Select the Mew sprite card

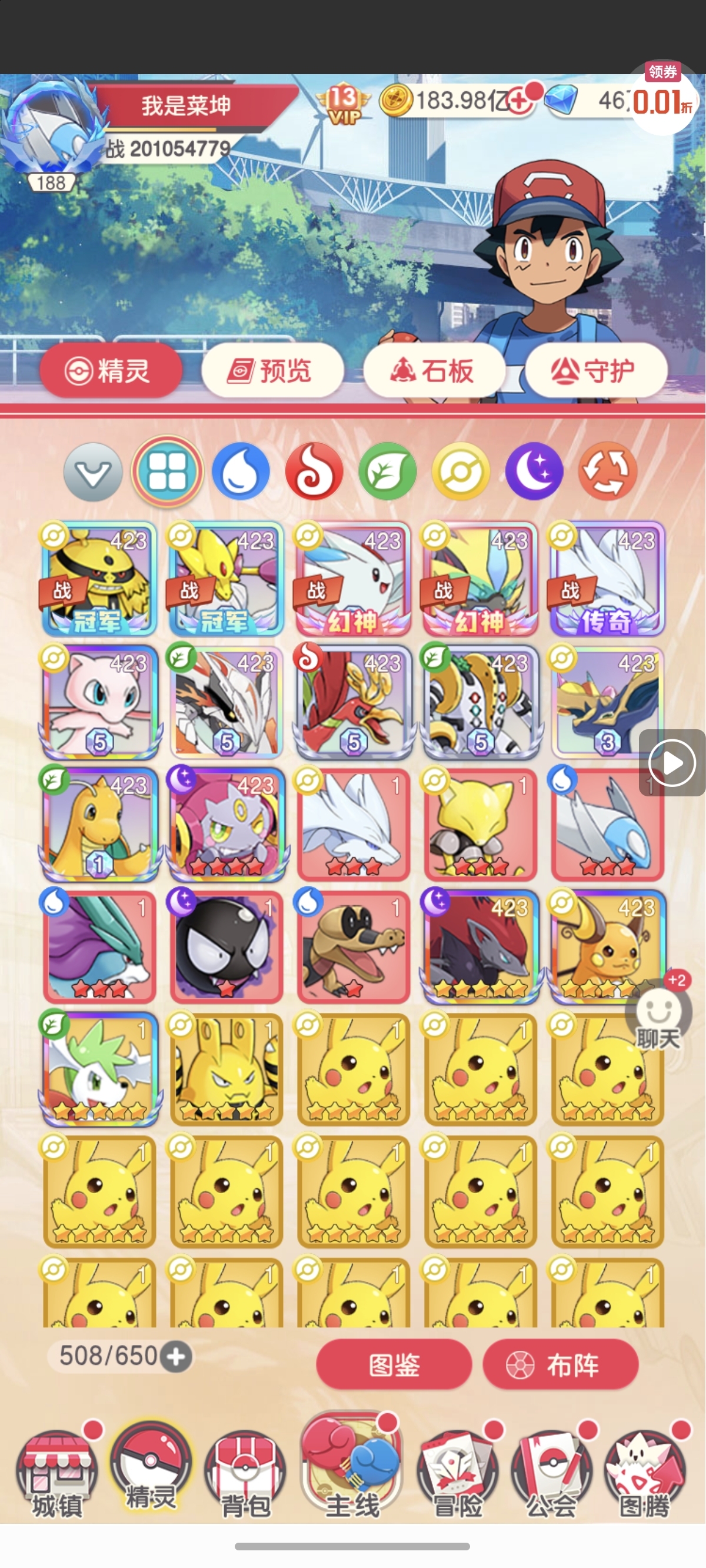tap(100, 702)
